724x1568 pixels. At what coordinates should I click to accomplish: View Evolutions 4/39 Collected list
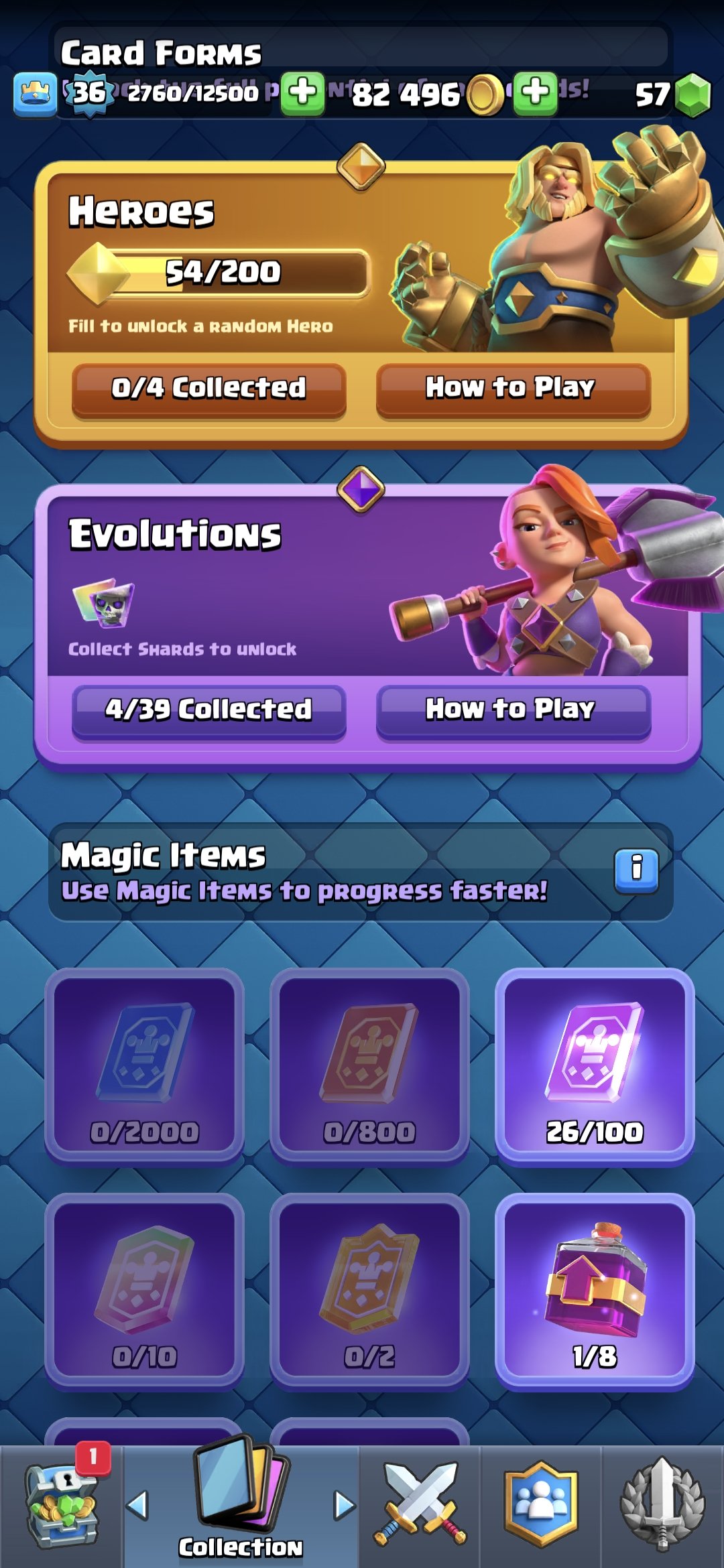click(208, 710)
